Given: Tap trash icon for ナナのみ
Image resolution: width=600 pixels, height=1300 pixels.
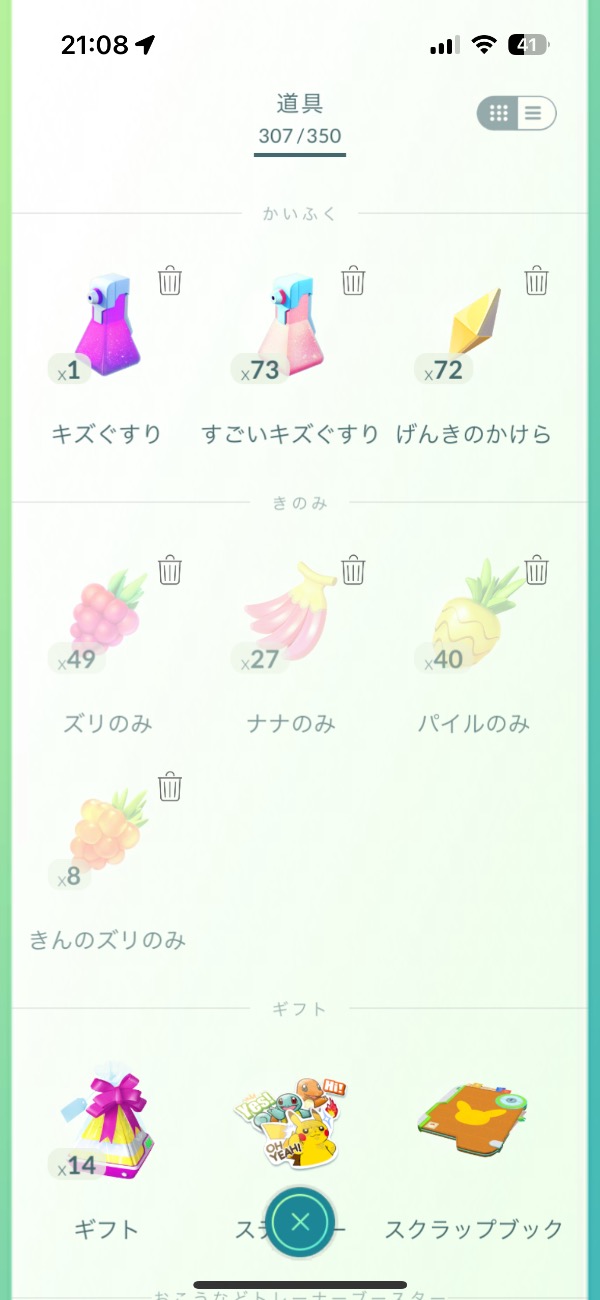Looking at the screenshot, I should [353, 571].
